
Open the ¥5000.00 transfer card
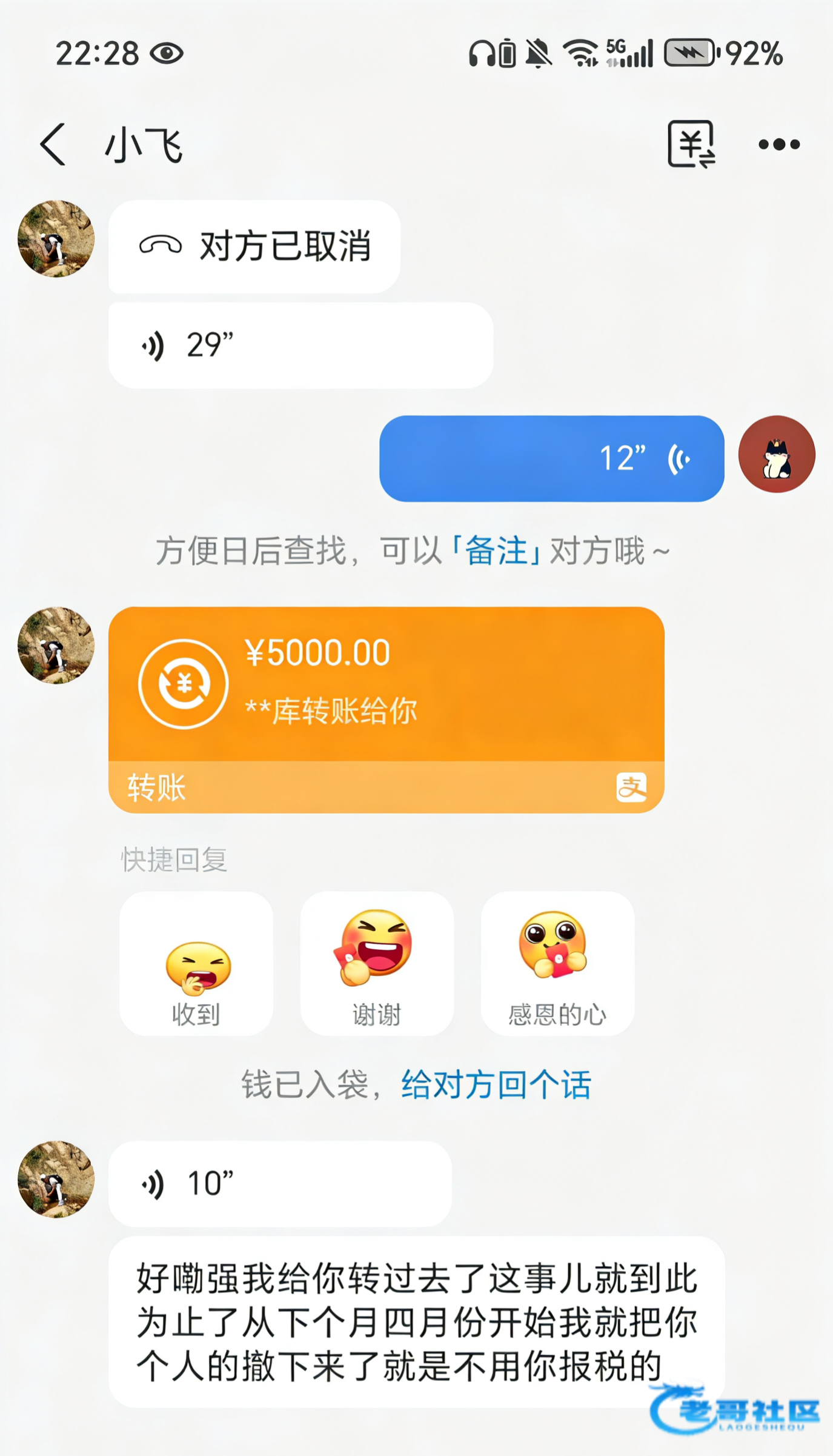click(387, 710)
